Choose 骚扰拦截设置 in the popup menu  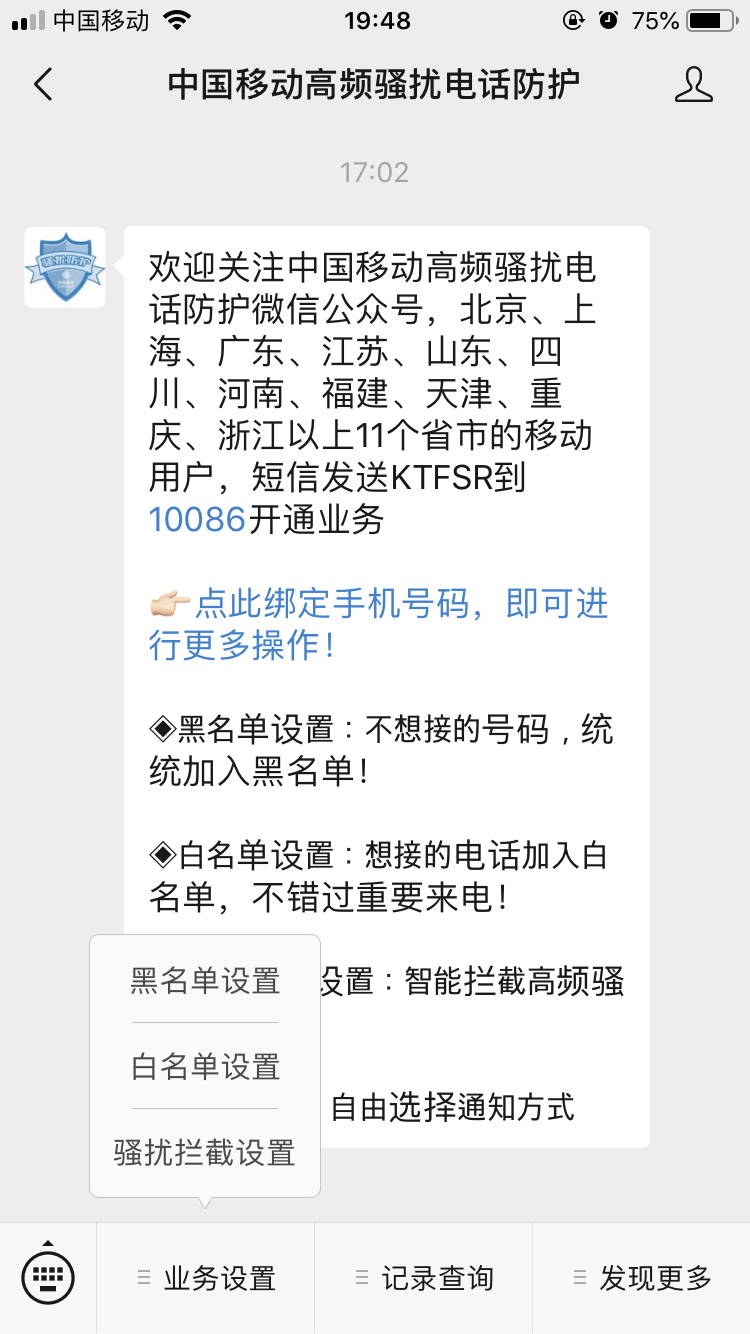(205, 1153)
